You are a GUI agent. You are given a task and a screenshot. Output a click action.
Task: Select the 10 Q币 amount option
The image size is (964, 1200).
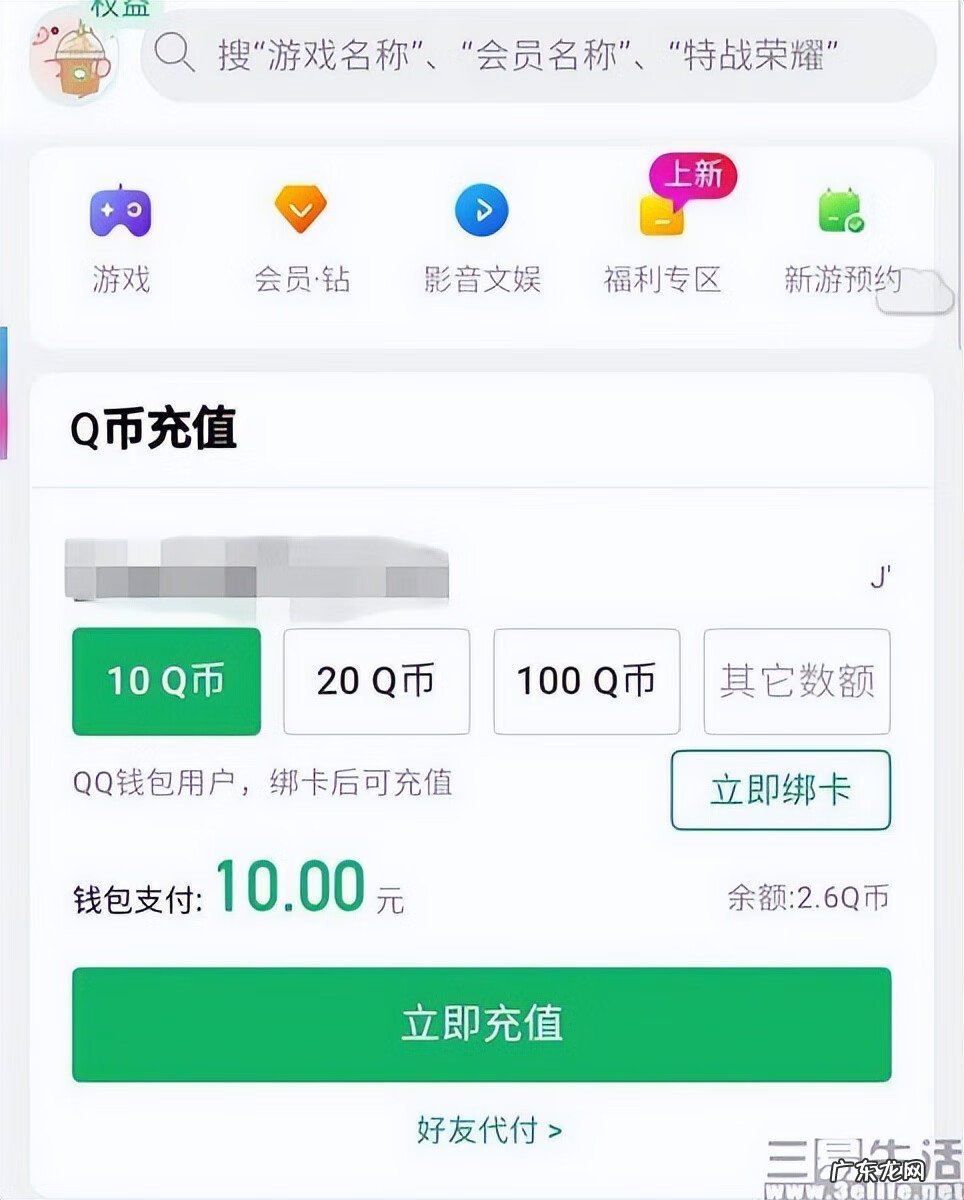pyautogui.click(x=166, y=681)
